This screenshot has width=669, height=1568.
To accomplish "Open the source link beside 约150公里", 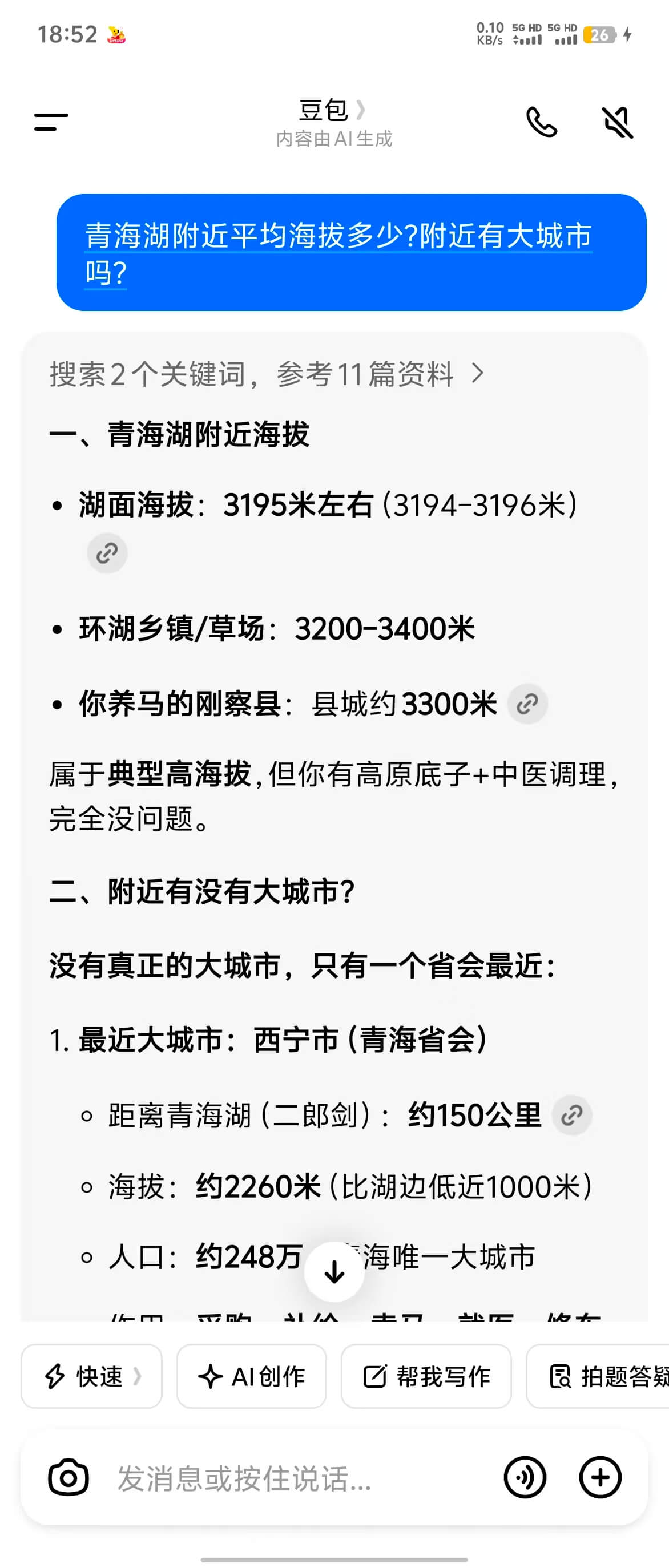I will tap(571, 1115).
